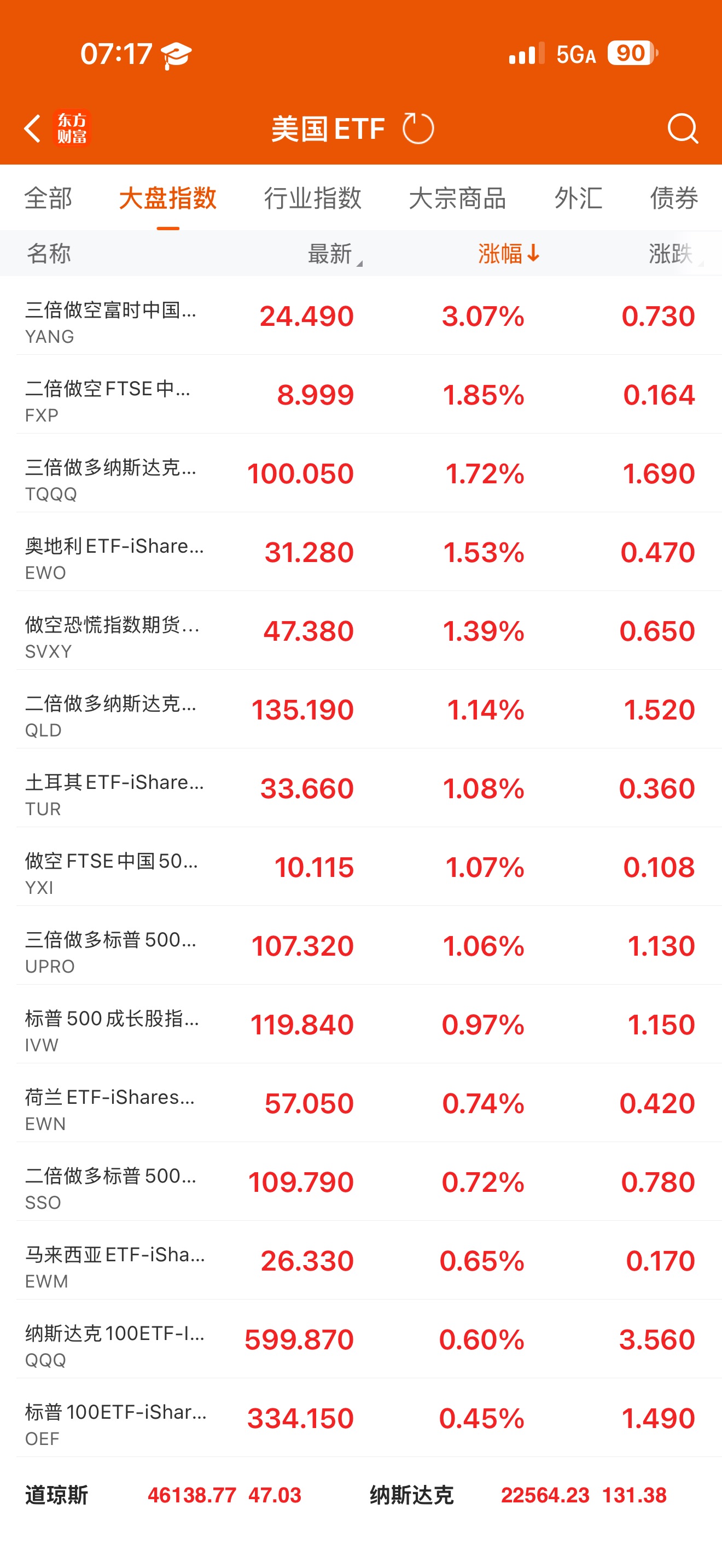Open the QLD ETF row
The image size is (722, 1568).
pyautogui.click(x=361, y=710)
